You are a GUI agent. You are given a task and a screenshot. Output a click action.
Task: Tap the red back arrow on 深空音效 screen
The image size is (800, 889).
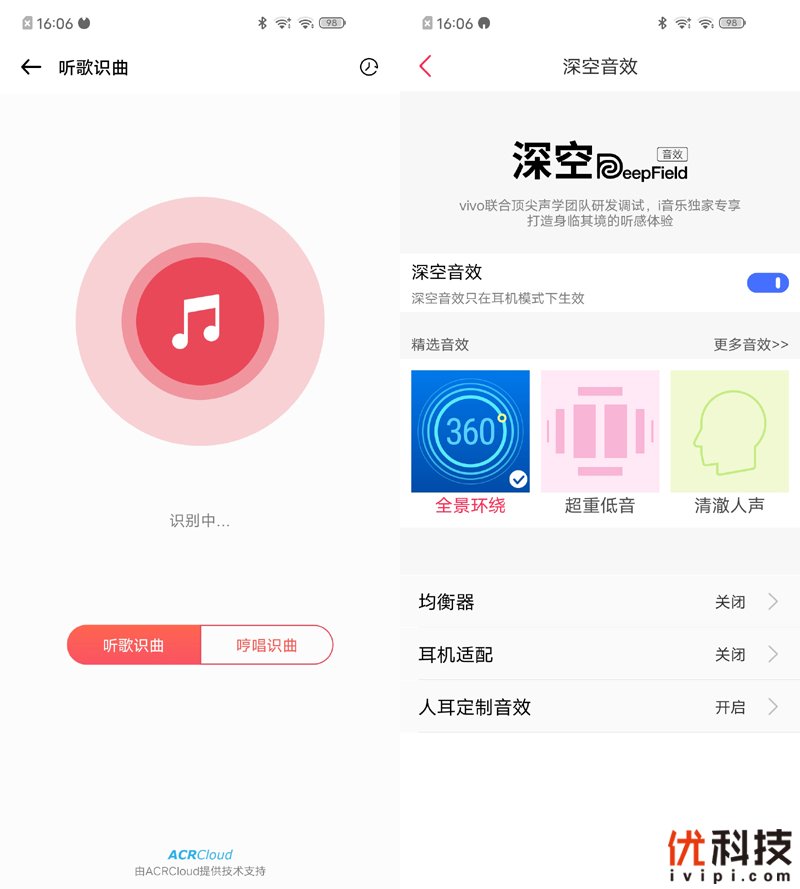coord(424,67)
